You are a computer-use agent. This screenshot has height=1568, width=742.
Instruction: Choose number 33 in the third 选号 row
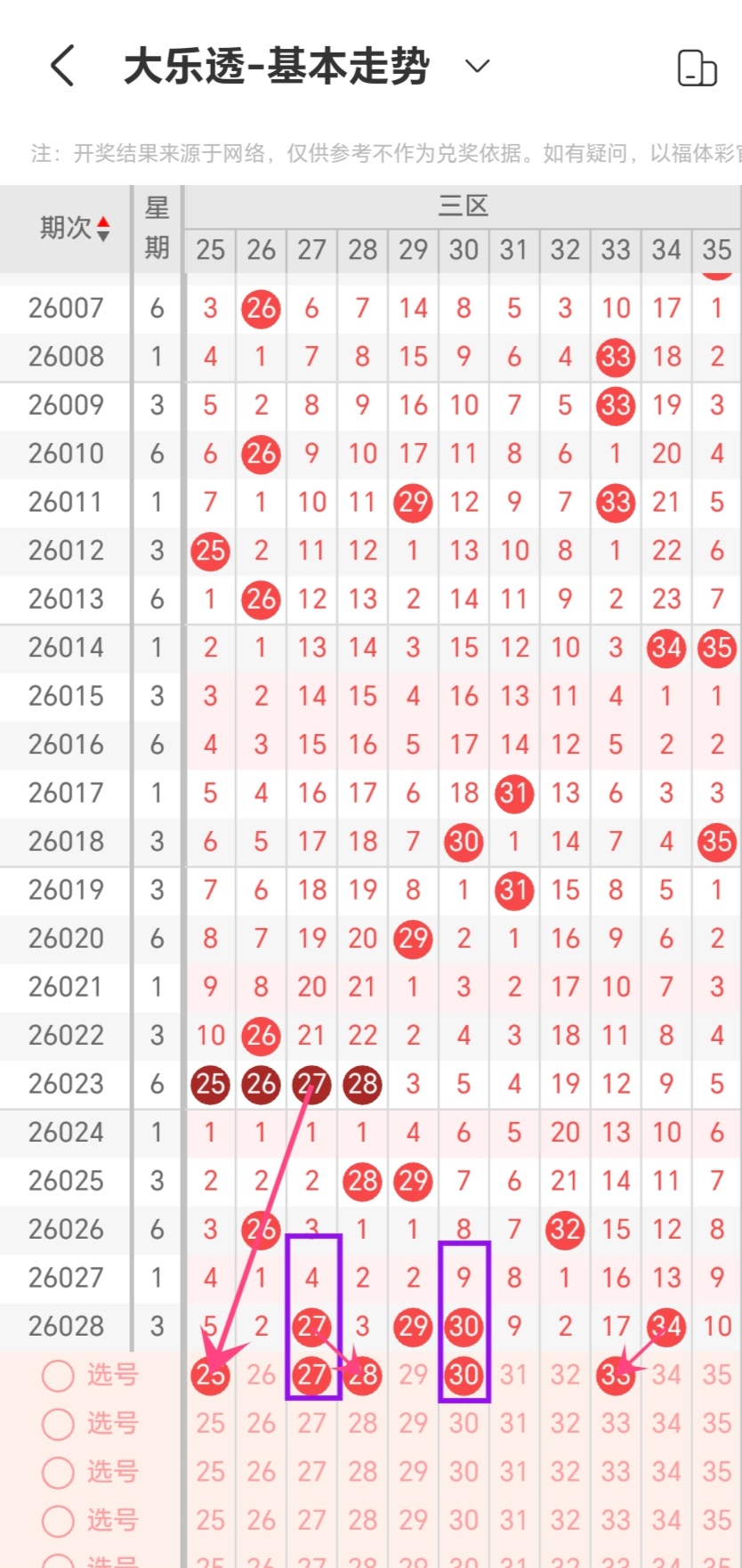click(616, 1472)
